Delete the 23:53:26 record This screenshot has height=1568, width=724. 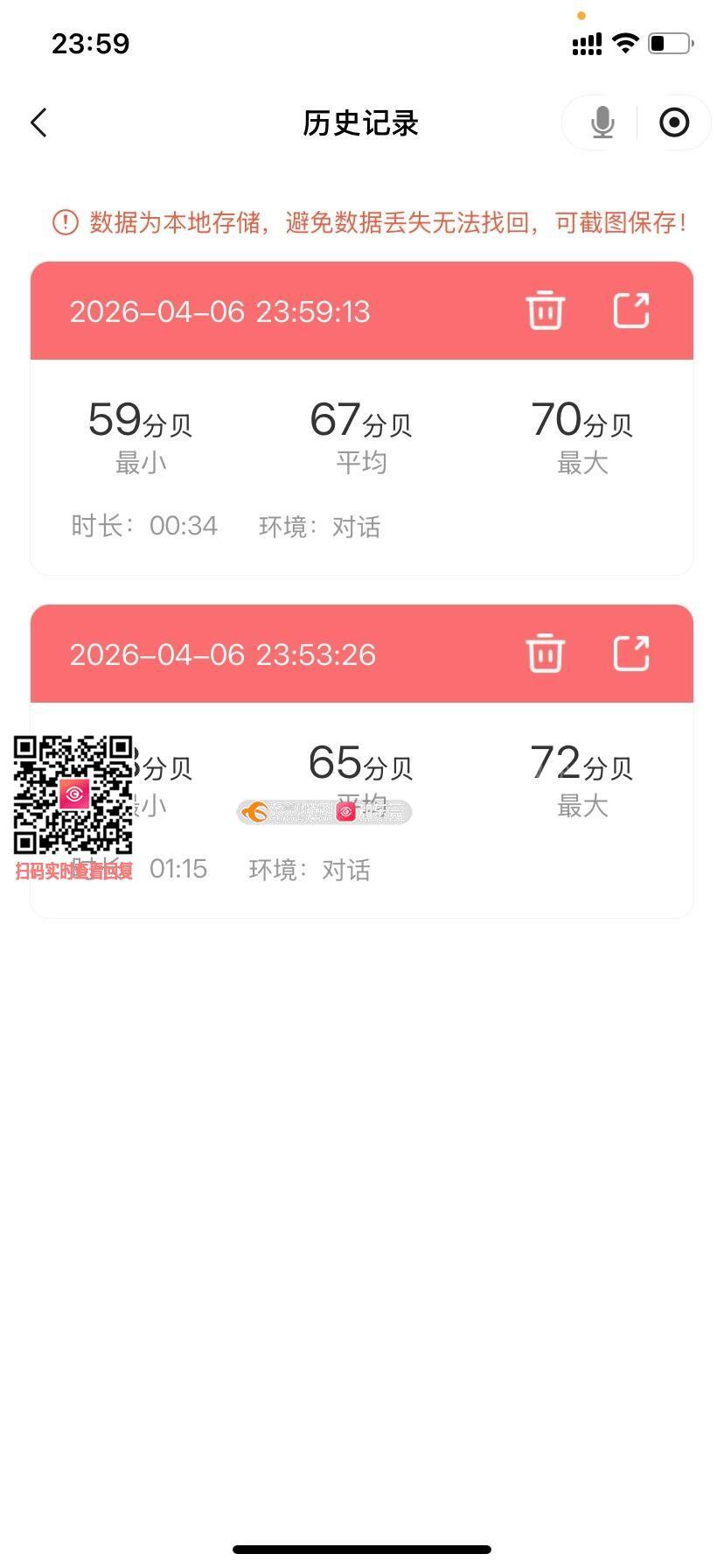point(545,654)
